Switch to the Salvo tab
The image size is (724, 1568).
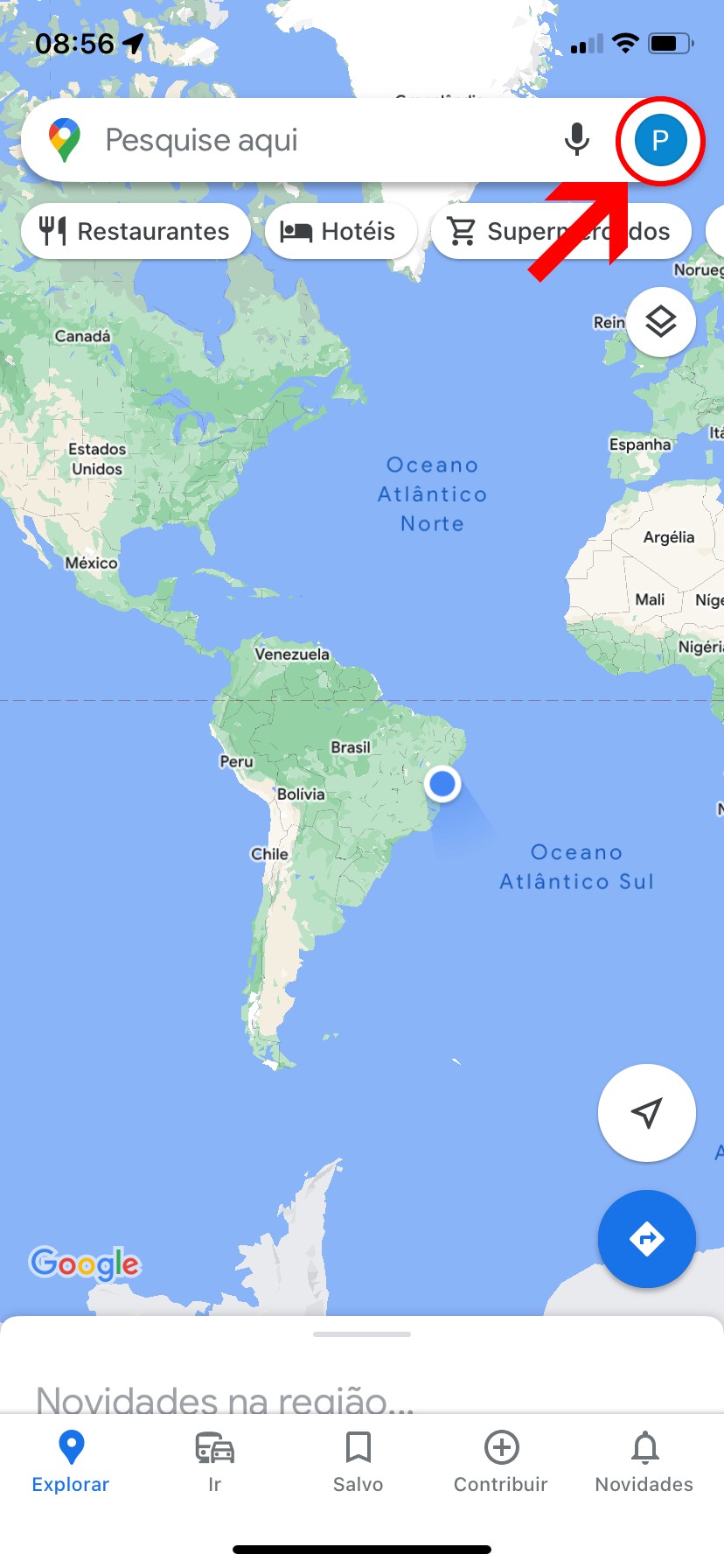(359, 1463)
